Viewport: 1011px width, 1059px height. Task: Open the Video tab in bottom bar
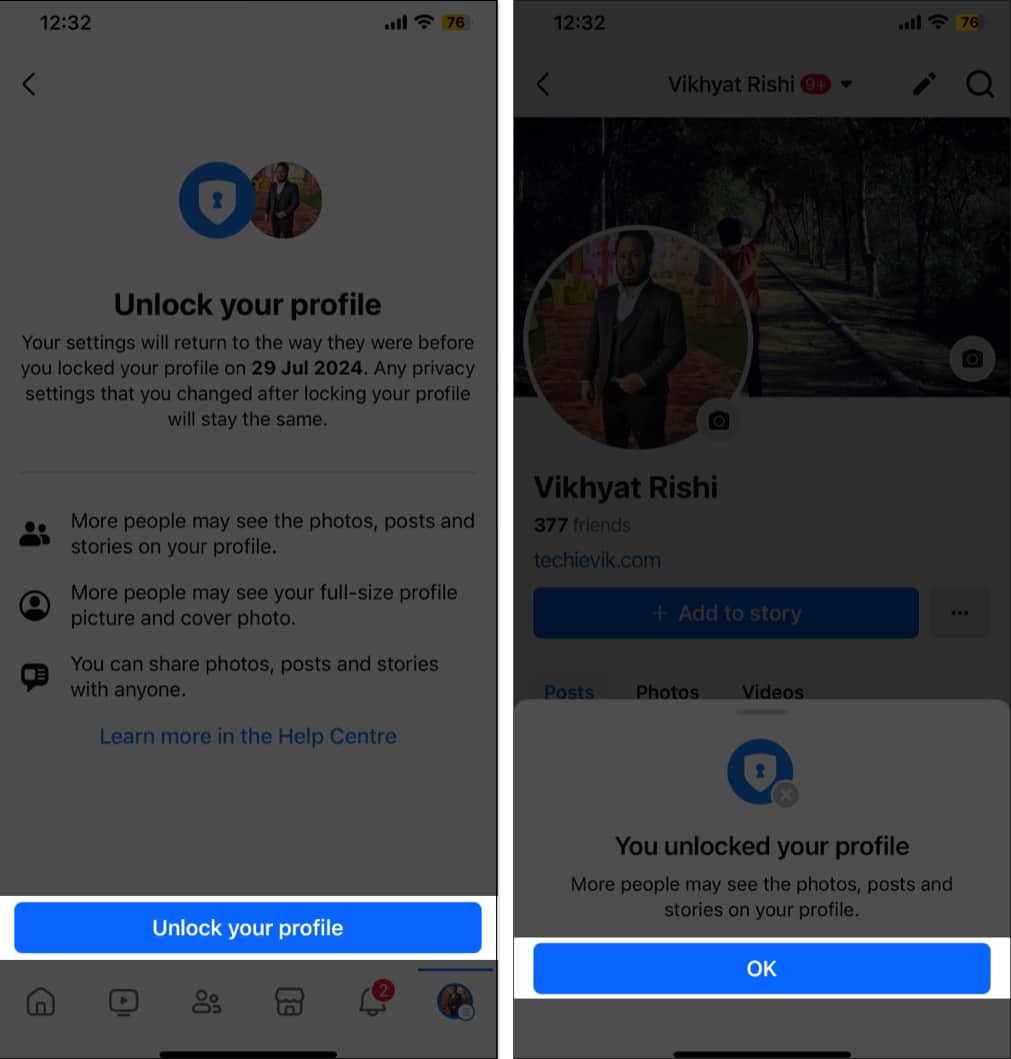pos(124,1001)
